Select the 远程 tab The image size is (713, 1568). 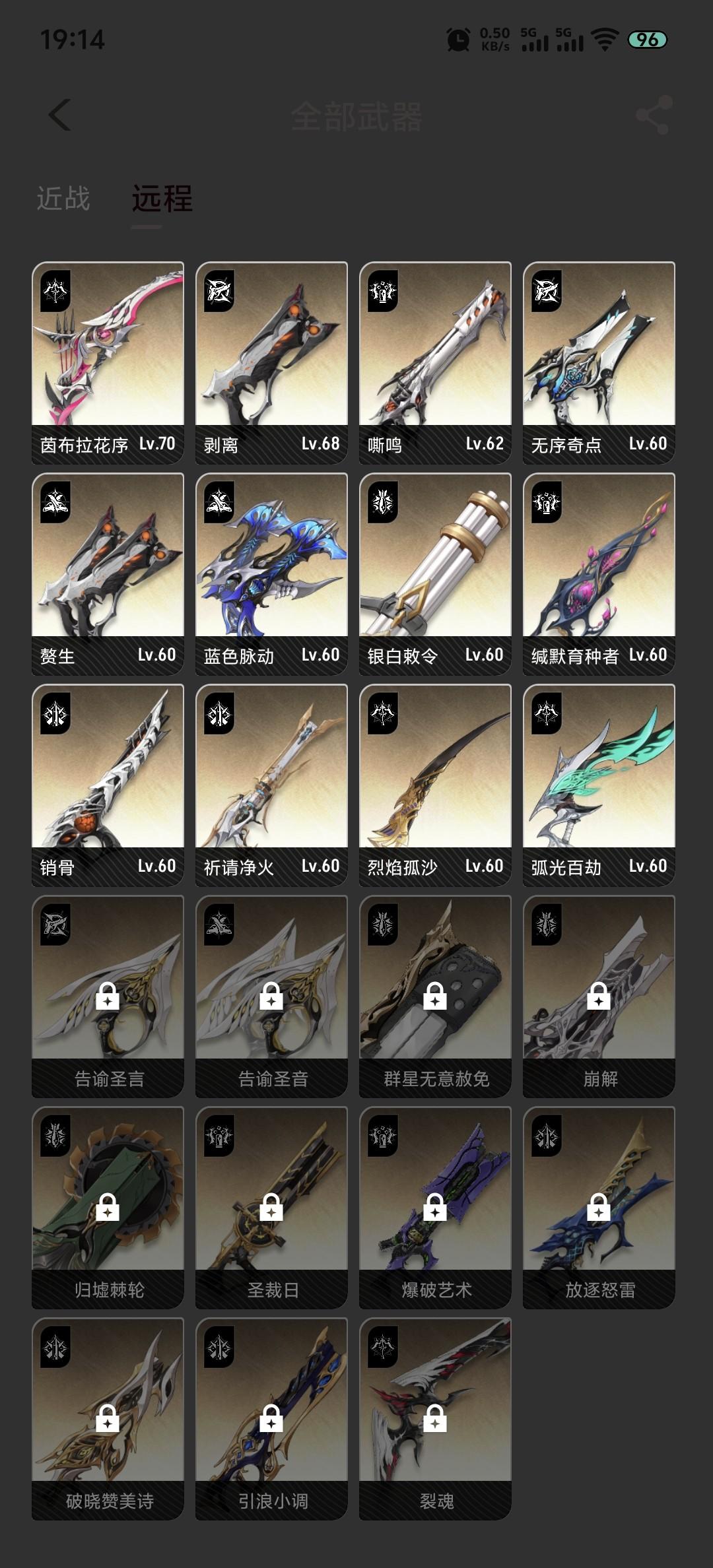click(162, 199)
